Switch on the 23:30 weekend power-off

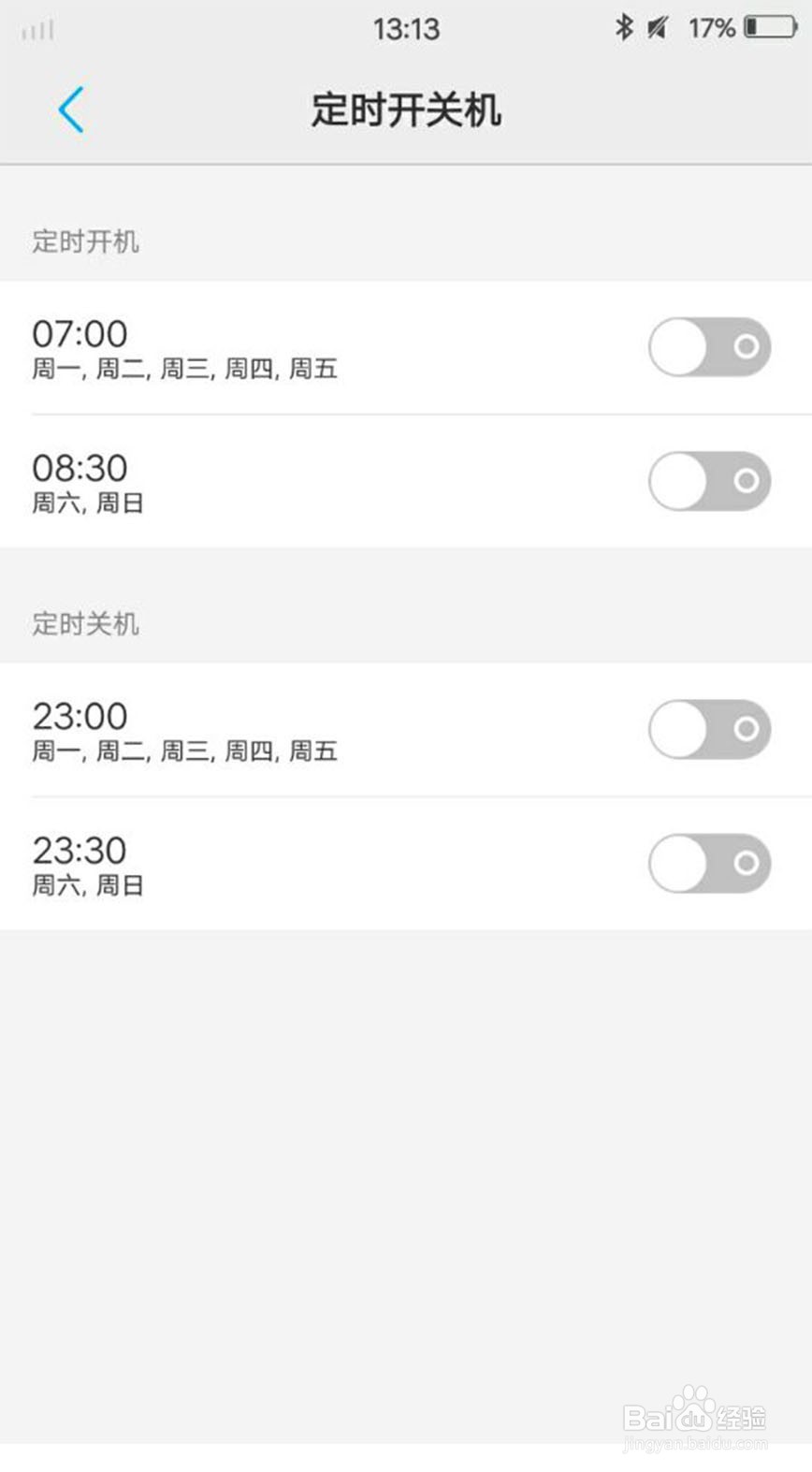709,863
